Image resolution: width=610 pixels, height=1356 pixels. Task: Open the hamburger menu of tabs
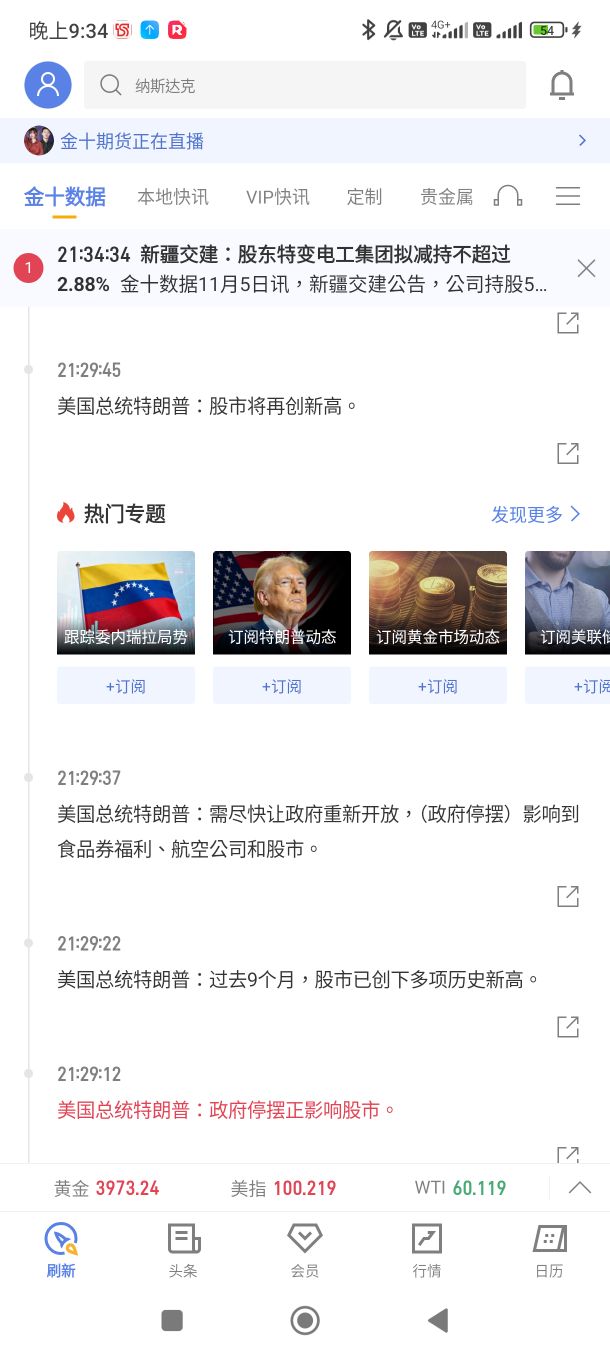[x=568, y=196]
